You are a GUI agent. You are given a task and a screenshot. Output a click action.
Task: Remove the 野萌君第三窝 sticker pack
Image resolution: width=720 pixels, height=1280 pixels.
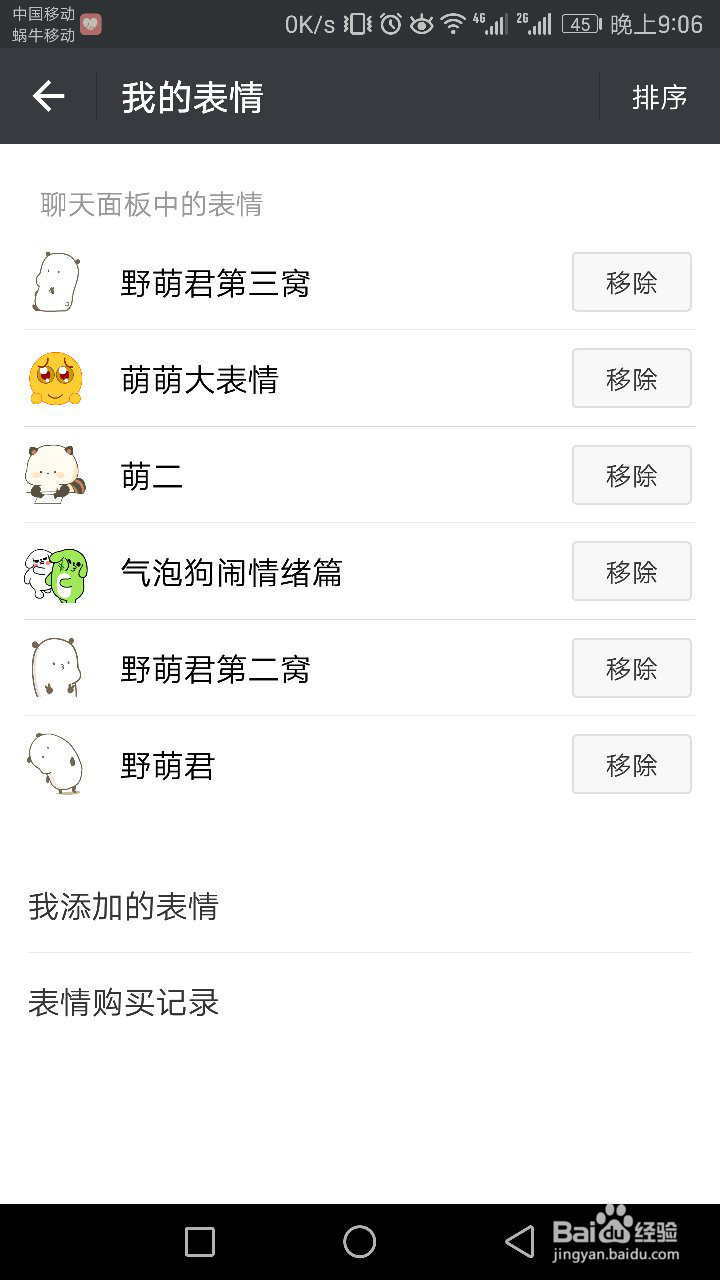pyautogui.click(x=631, y=282)
